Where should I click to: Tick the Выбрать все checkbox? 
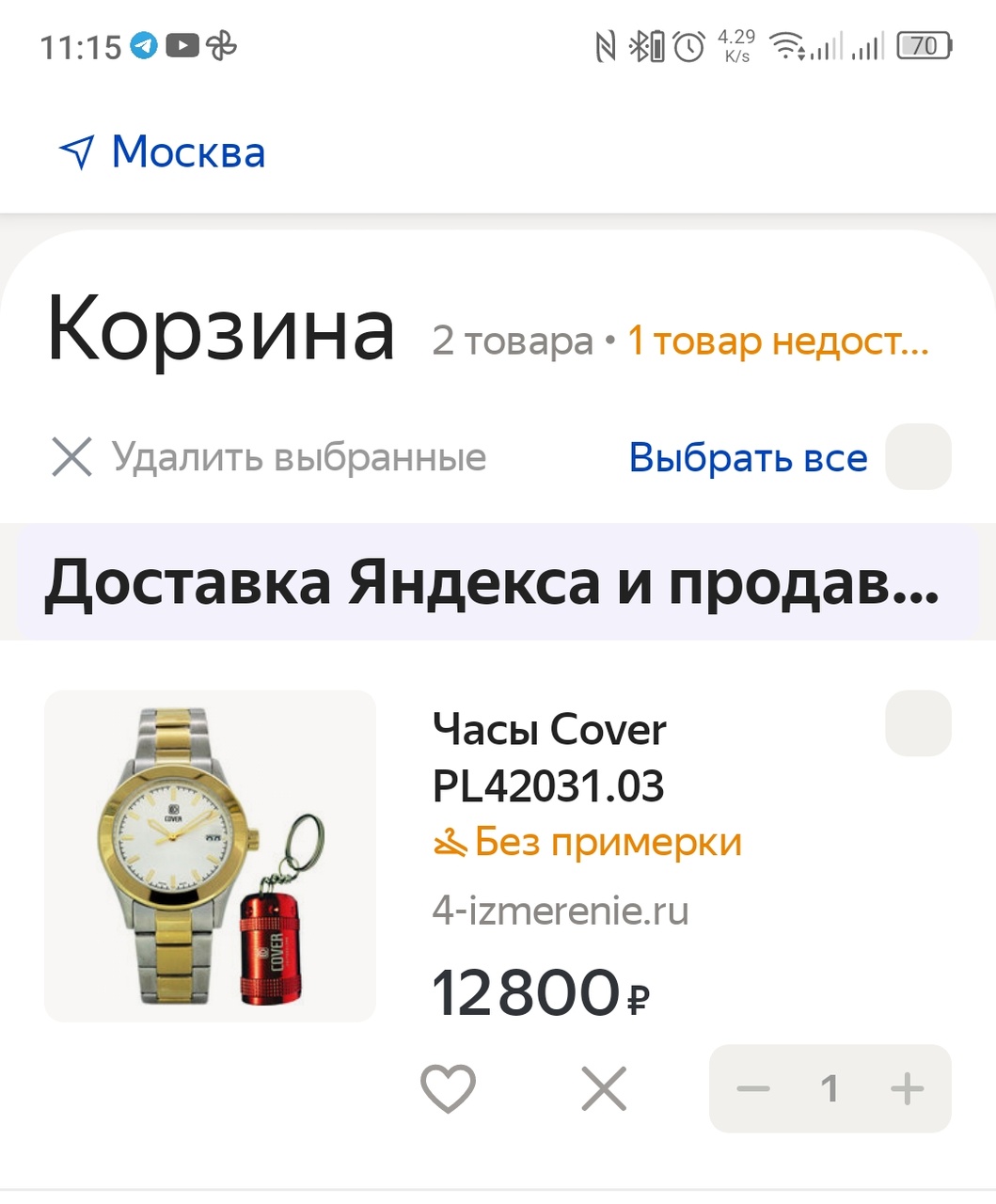(x=918, y=457)
